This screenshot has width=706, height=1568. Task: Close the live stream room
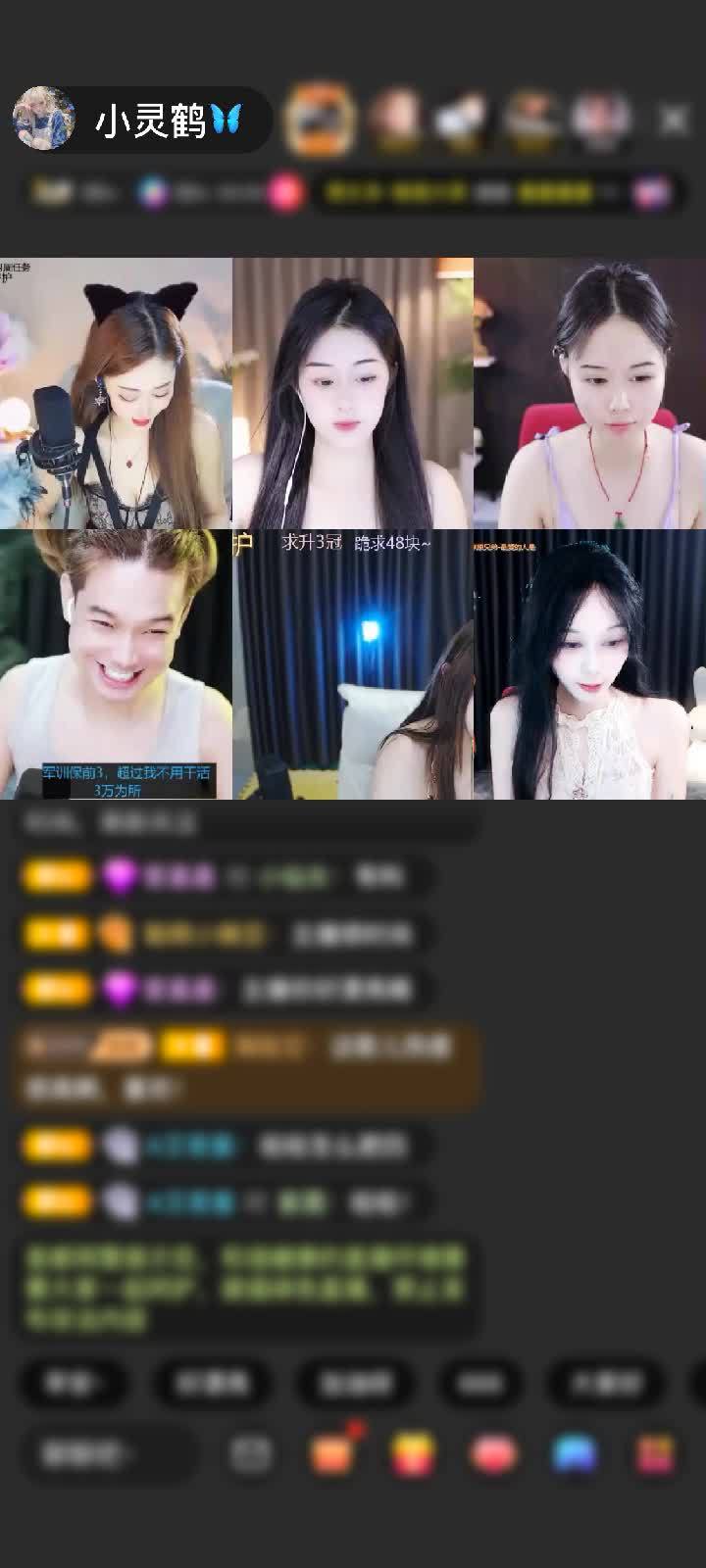tap(673, 120)
